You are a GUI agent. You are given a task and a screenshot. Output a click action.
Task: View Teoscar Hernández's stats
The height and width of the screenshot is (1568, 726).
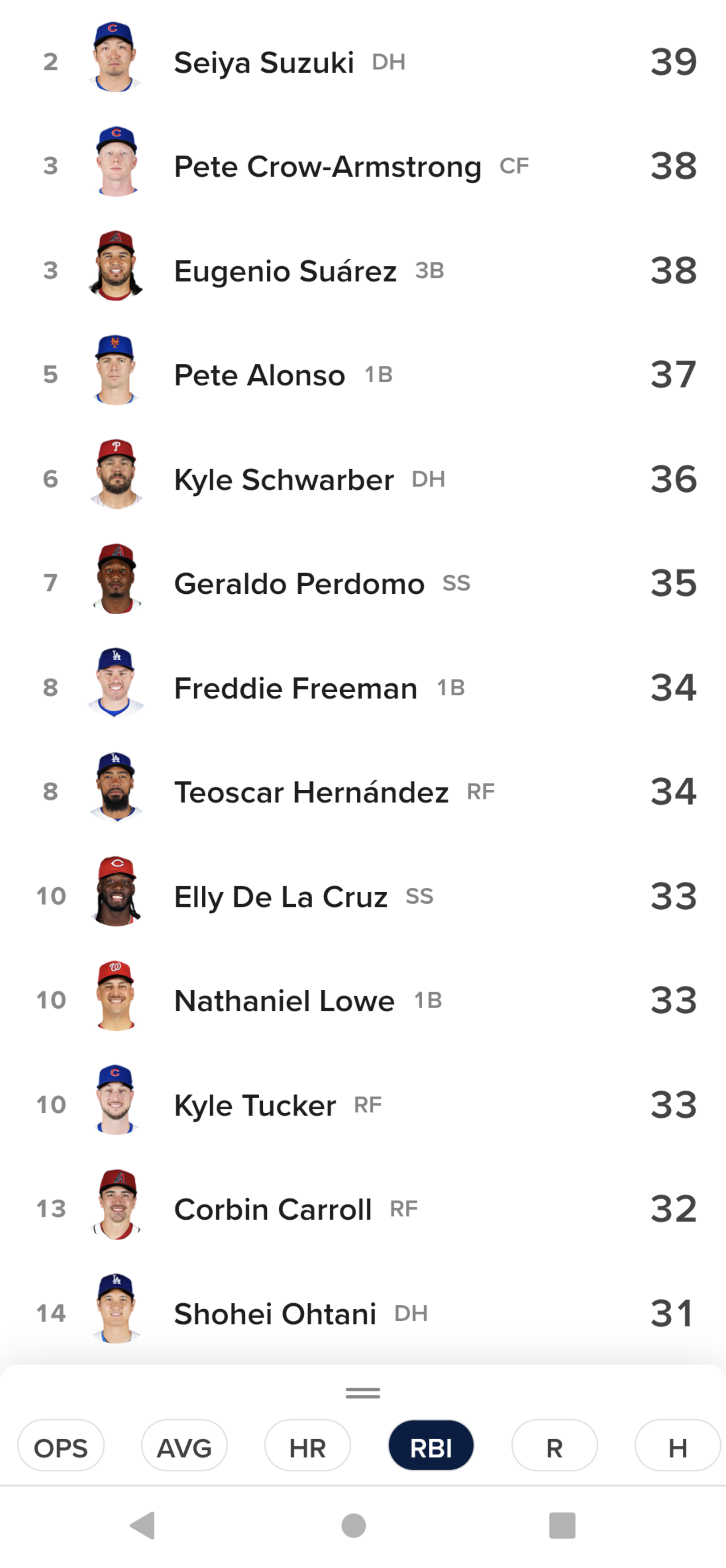(x=363, y=792)
